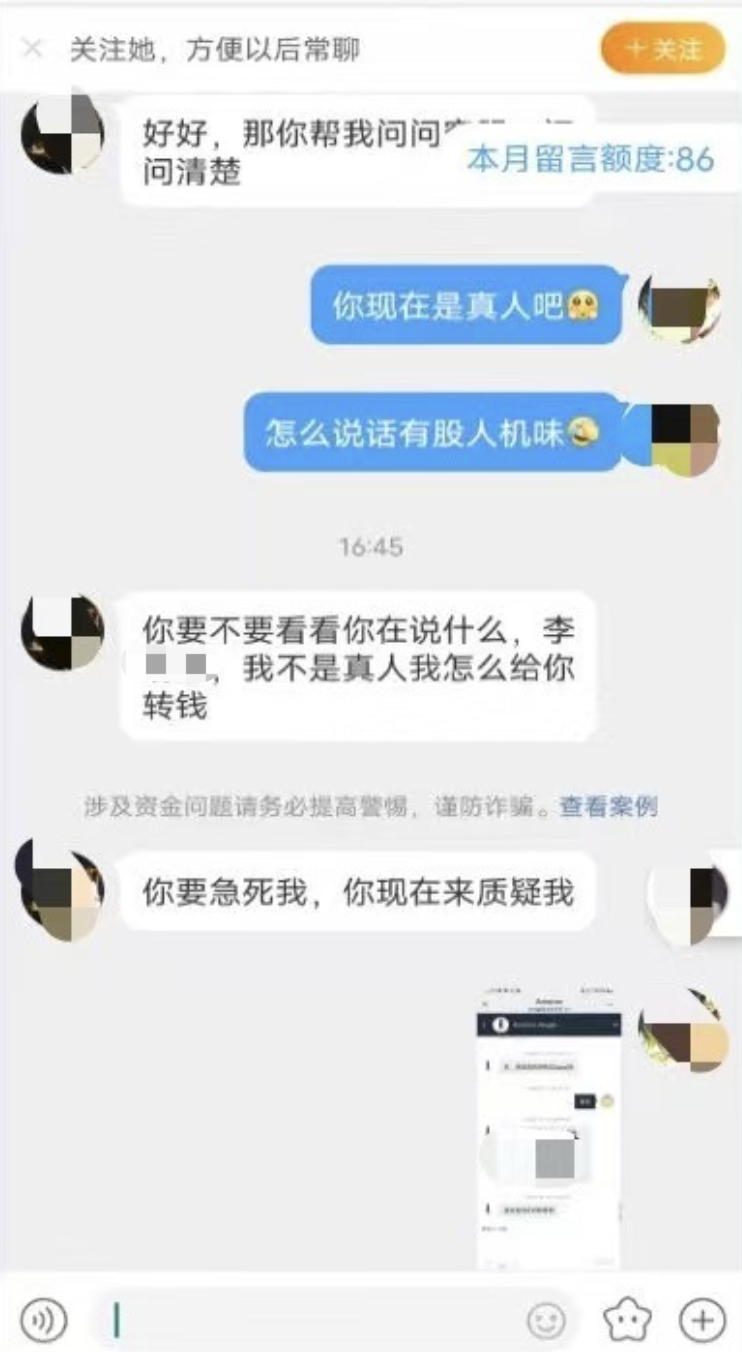The height and width of the screenshot is (1352, 742).
Task: Open the emoji picker
Action: click(x=547, y=1321)
